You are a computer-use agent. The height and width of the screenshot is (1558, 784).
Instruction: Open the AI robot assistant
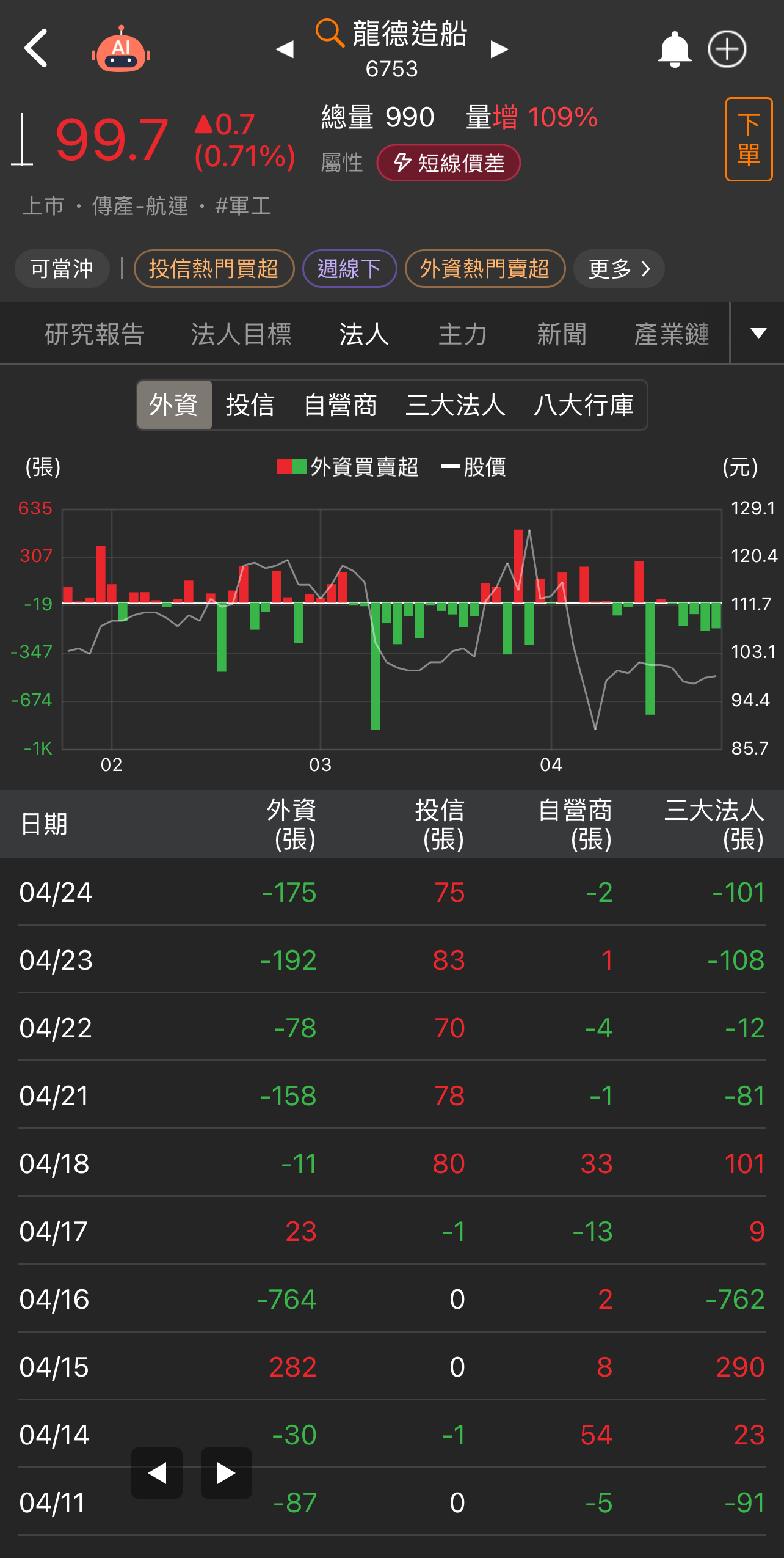[121, 50]
